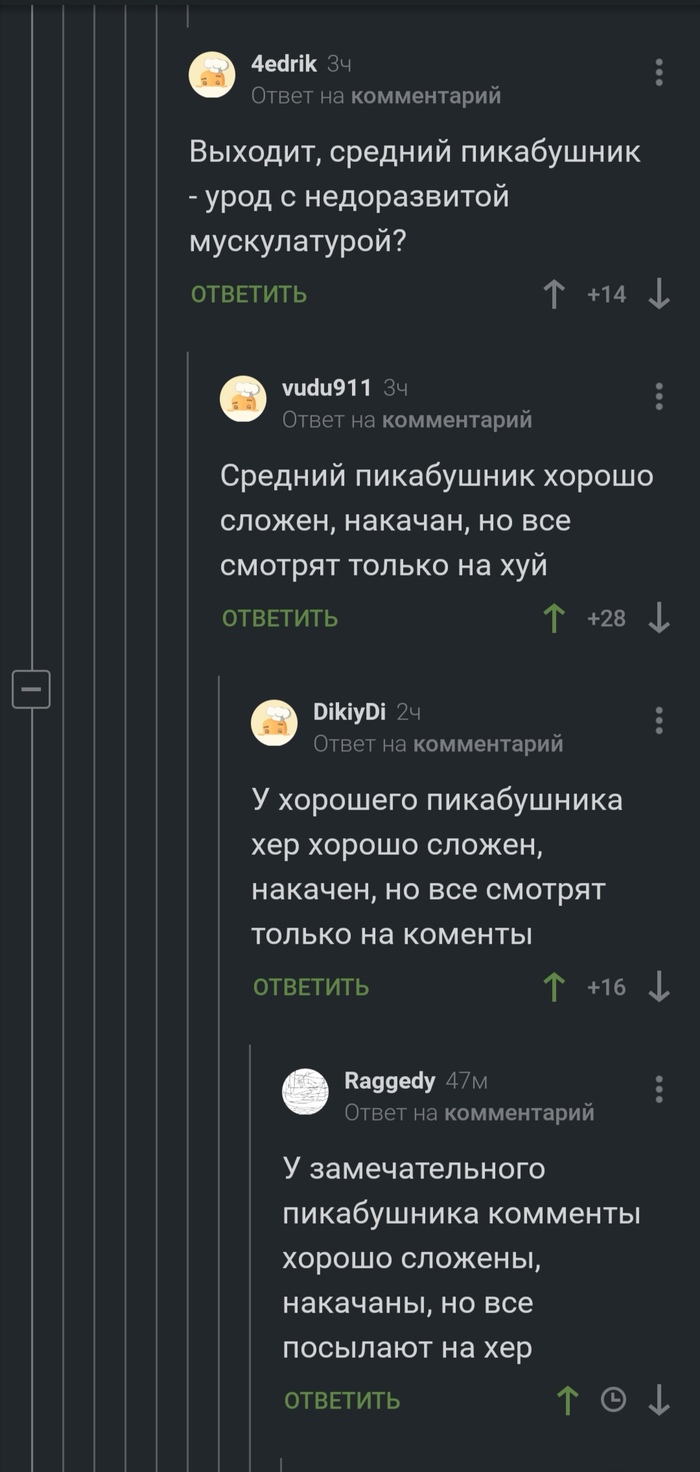This screenshot has height=1472, width=700.
Task: Downvote DikiyDi's comment
Action: pos(658,987)
